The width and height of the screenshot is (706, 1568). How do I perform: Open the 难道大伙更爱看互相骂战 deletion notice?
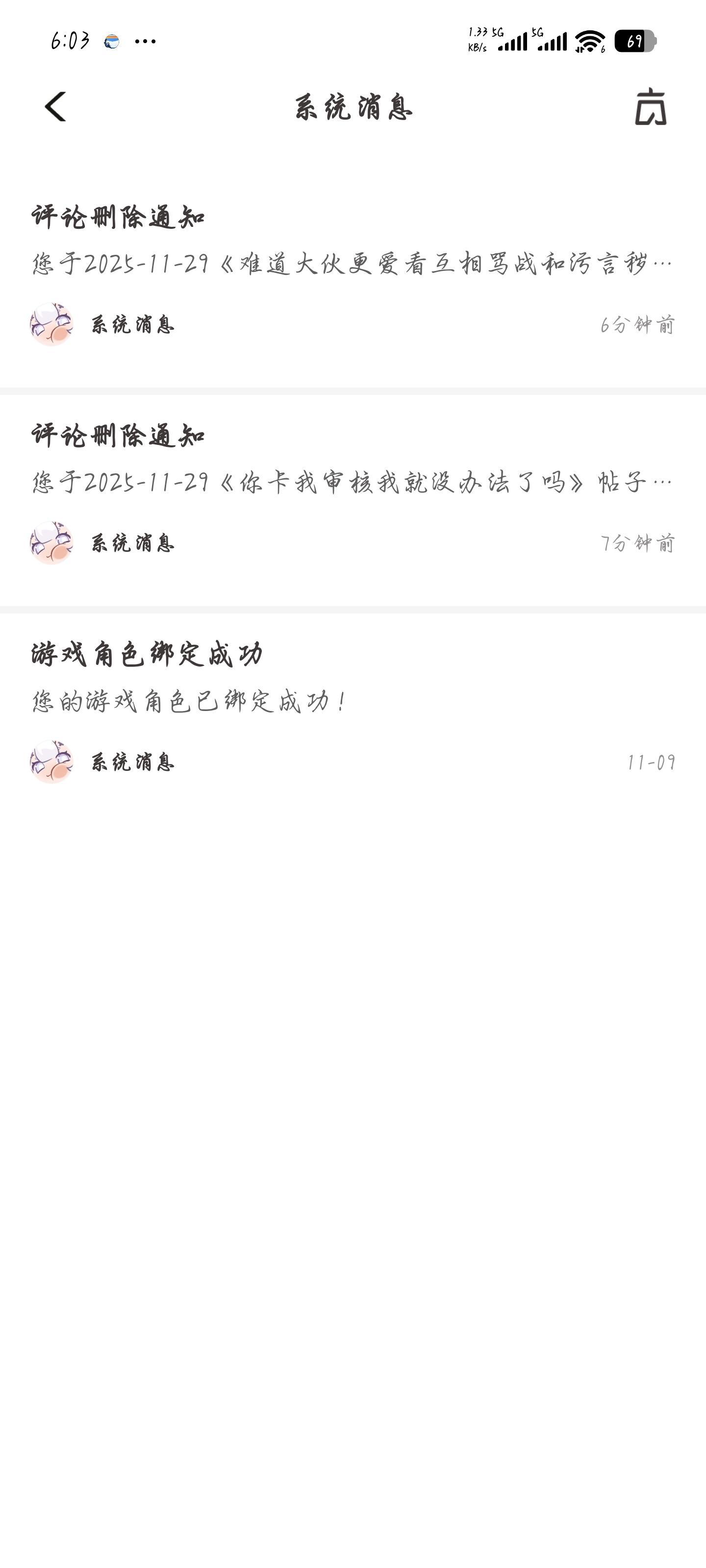(352, 263)
